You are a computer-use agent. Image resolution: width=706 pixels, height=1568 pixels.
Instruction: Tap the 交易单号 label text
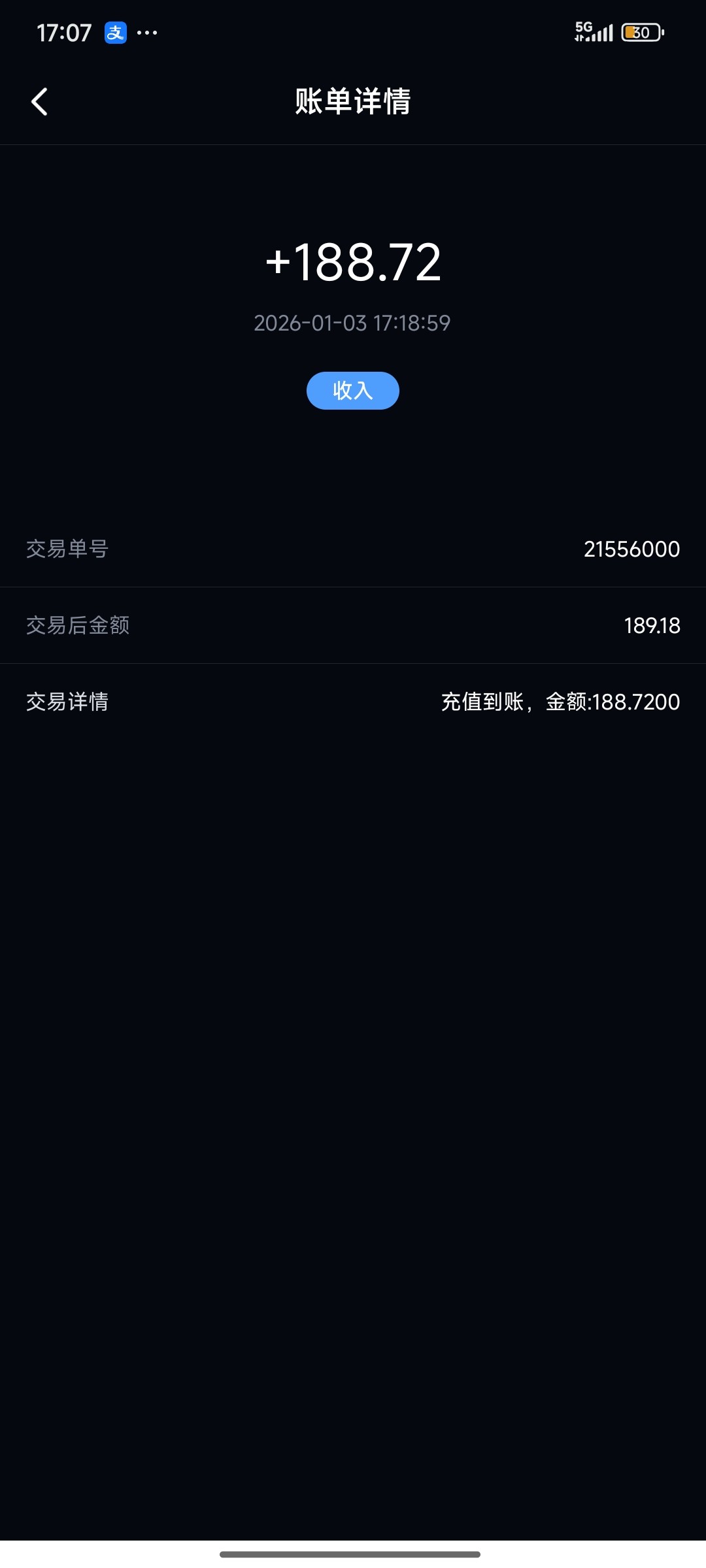click(x=68, y=549)
